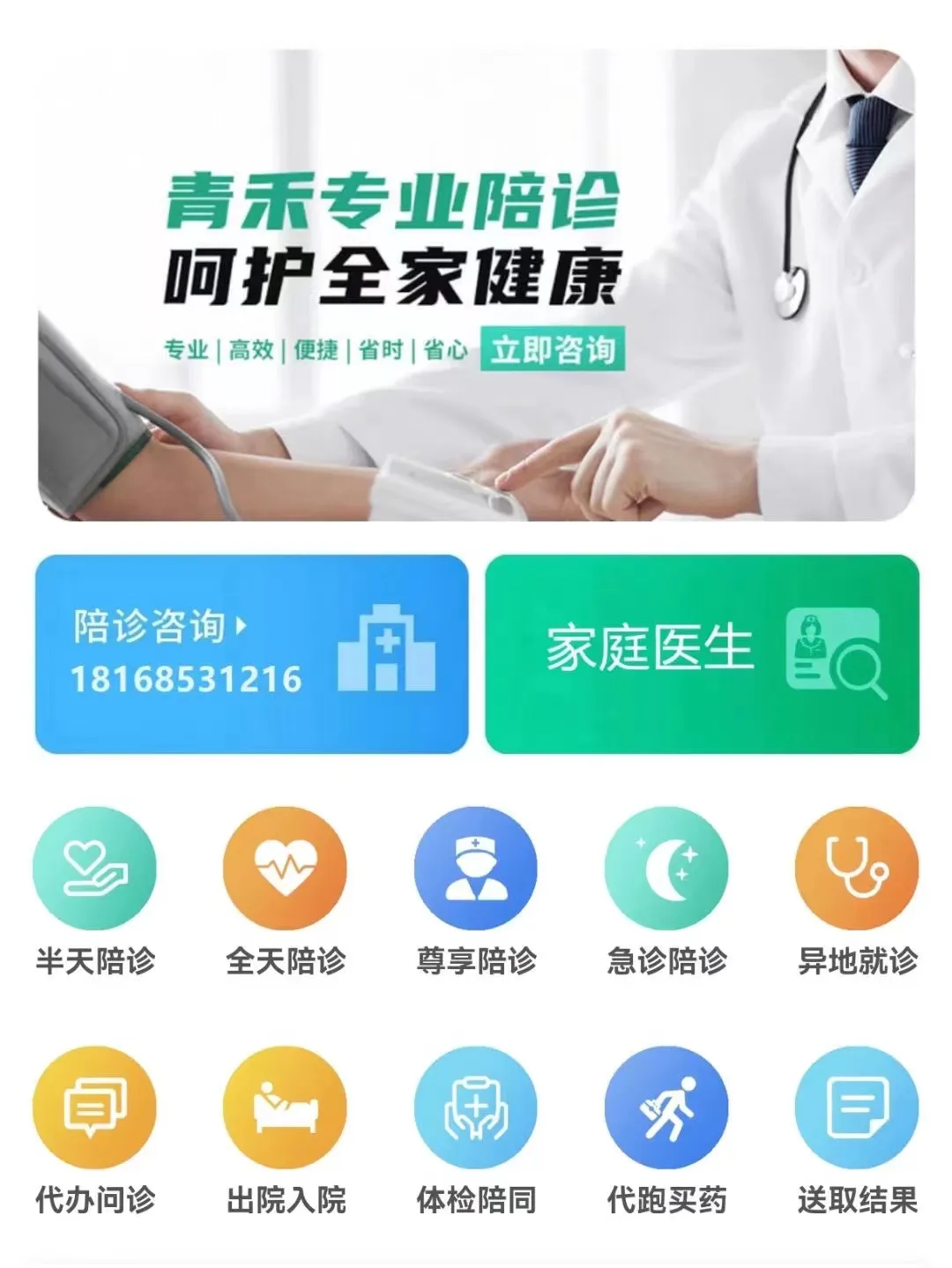Tap the 陪诊咨询 phone card

[x=251, y=653]
